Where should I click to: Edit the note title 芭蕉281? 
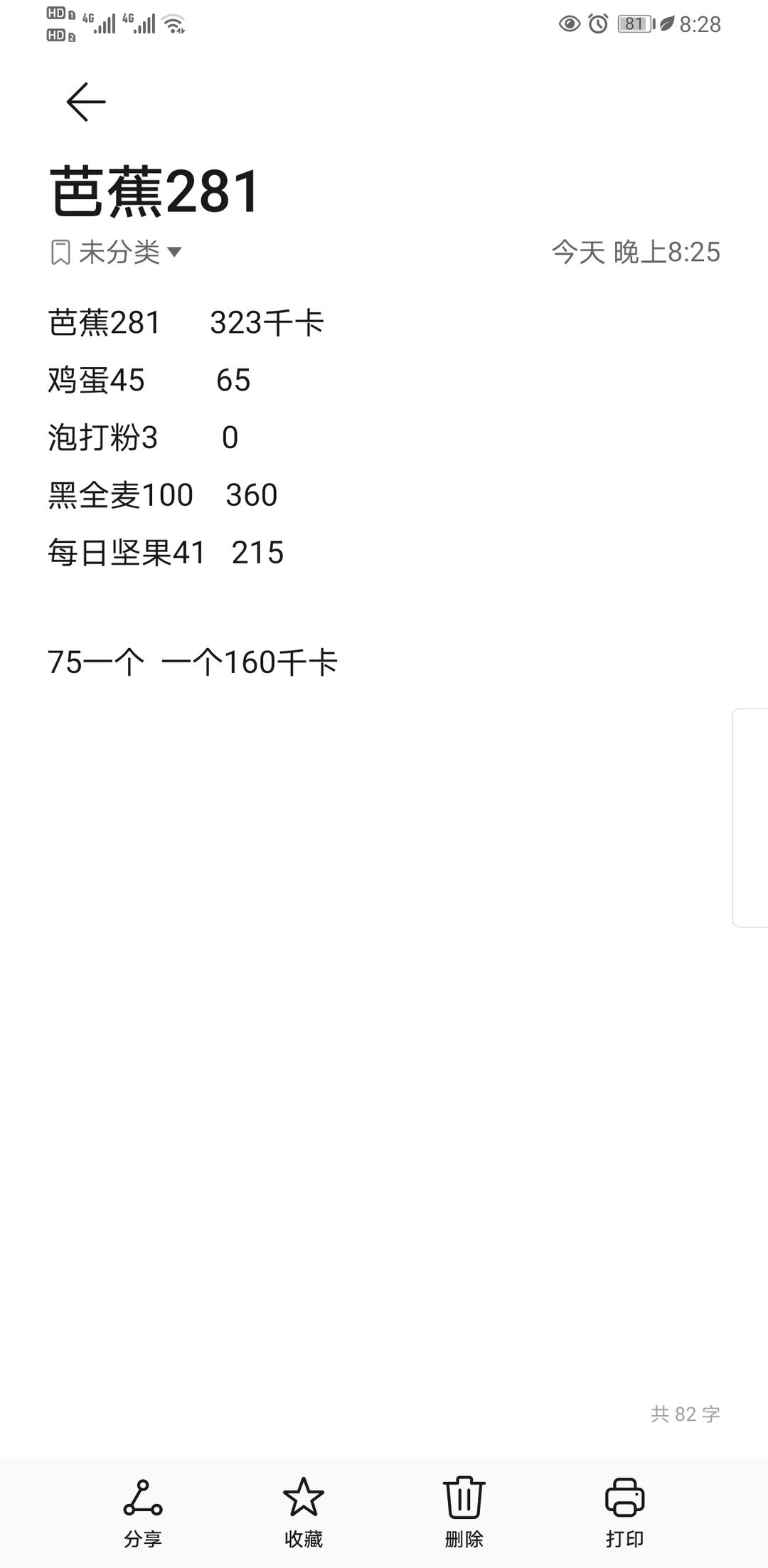(x=155, y=191)
